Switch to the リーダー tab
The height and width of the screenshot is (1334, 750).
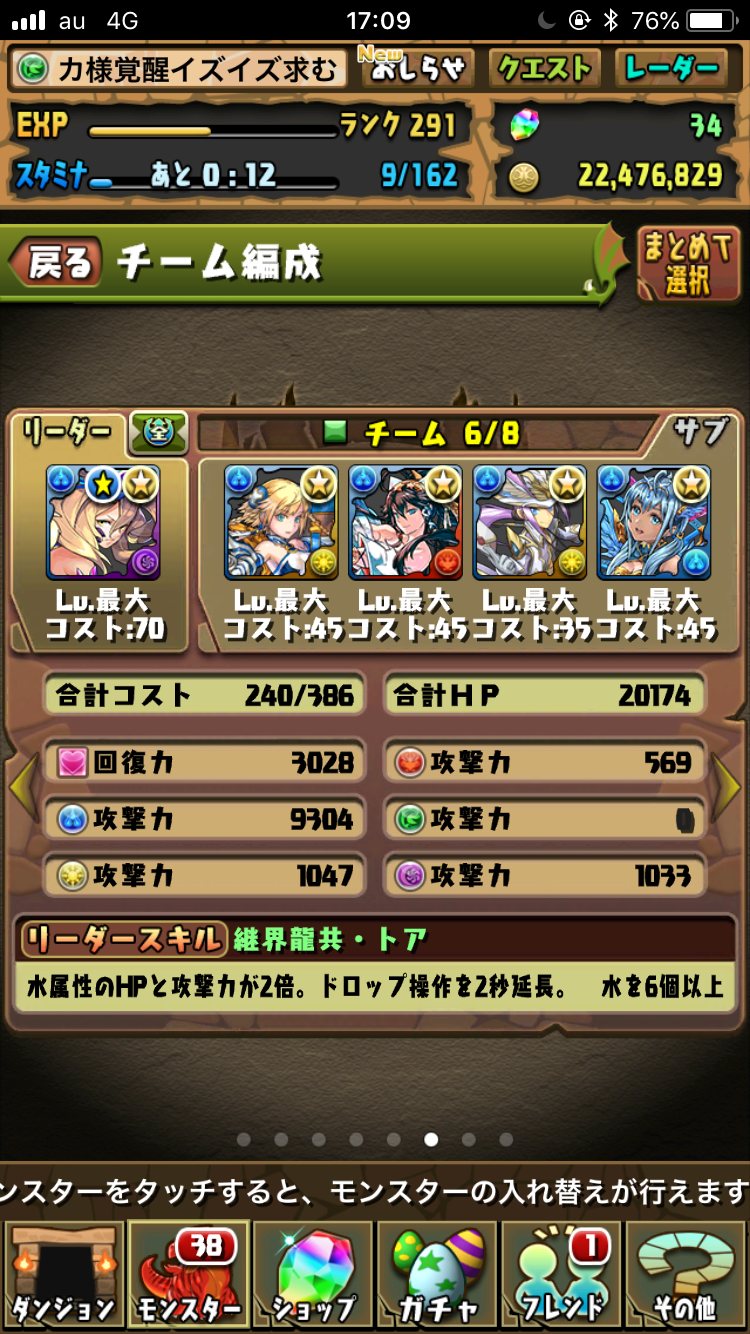pyautogui.click(x=68, y=433)
